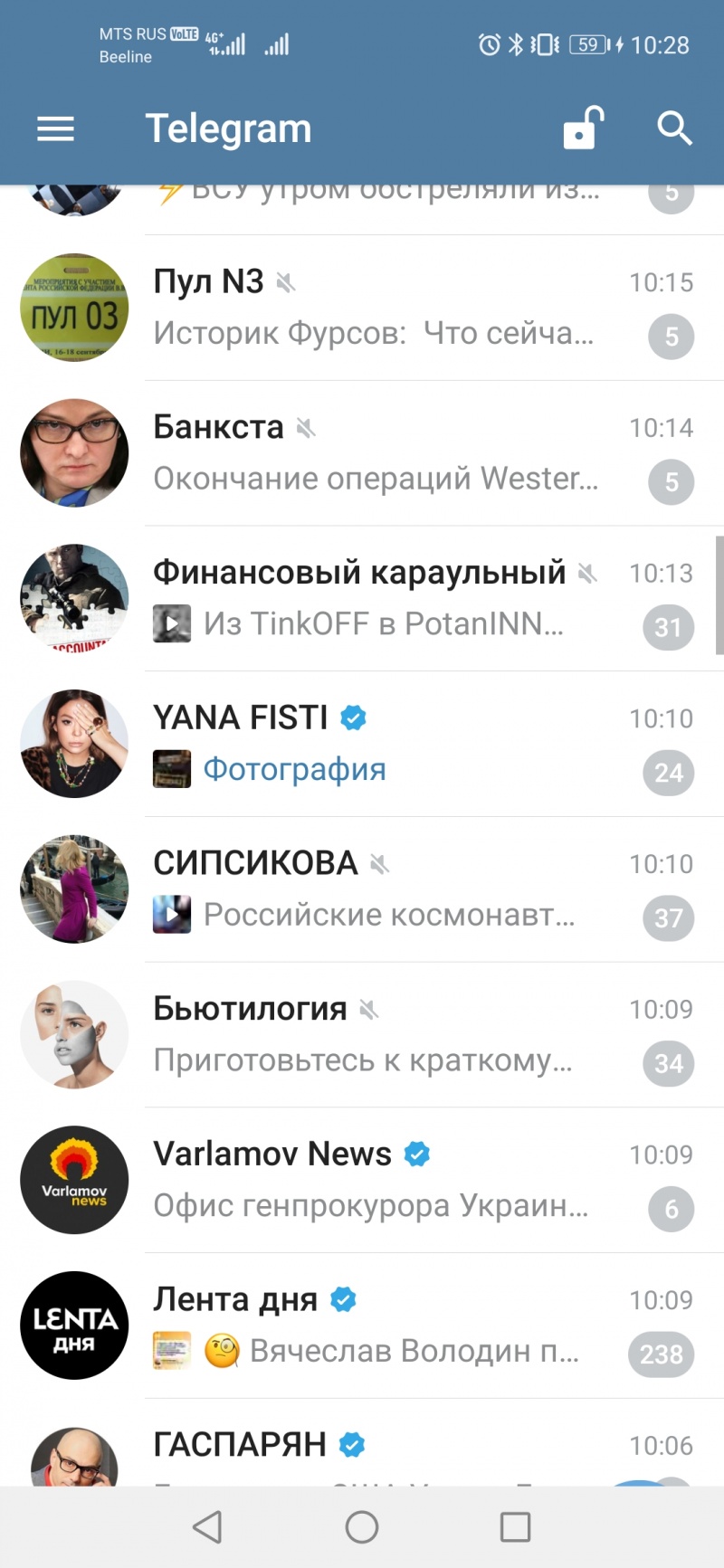Tap the passcode lock icon
Viewport: 724px width, 1568px height.
point(583,128)
